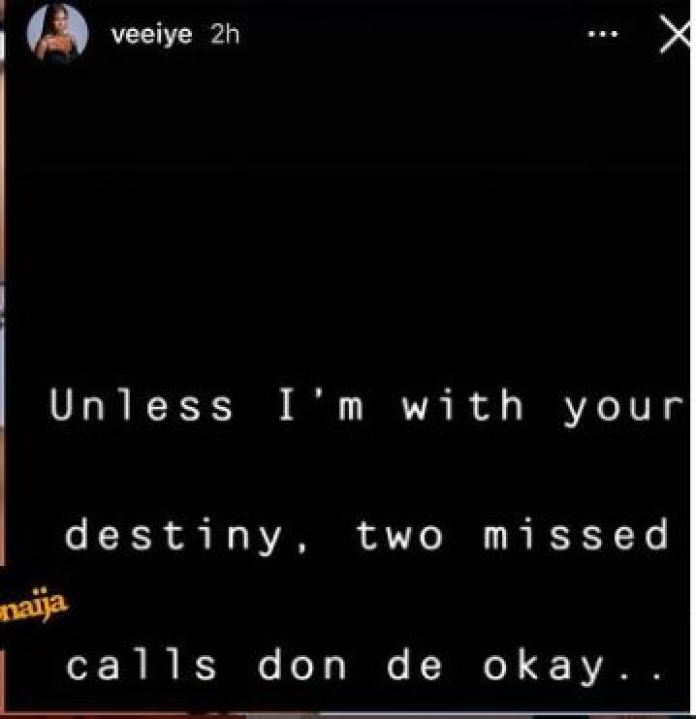Close the story with the X
Screen dimensions: 696x719
click(674, 36)
